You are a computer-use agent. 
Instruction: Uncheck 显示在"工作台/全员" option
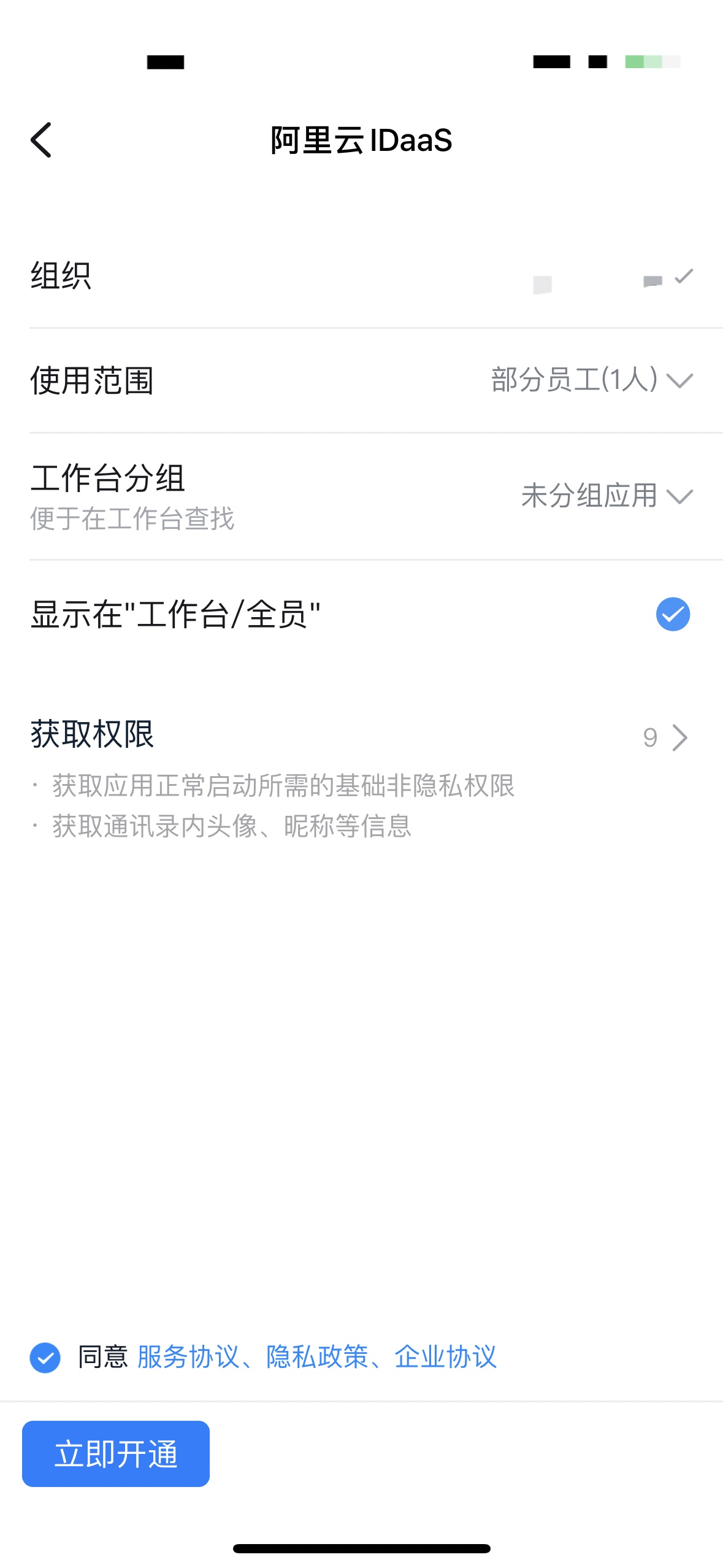click(x=673, y=614)
